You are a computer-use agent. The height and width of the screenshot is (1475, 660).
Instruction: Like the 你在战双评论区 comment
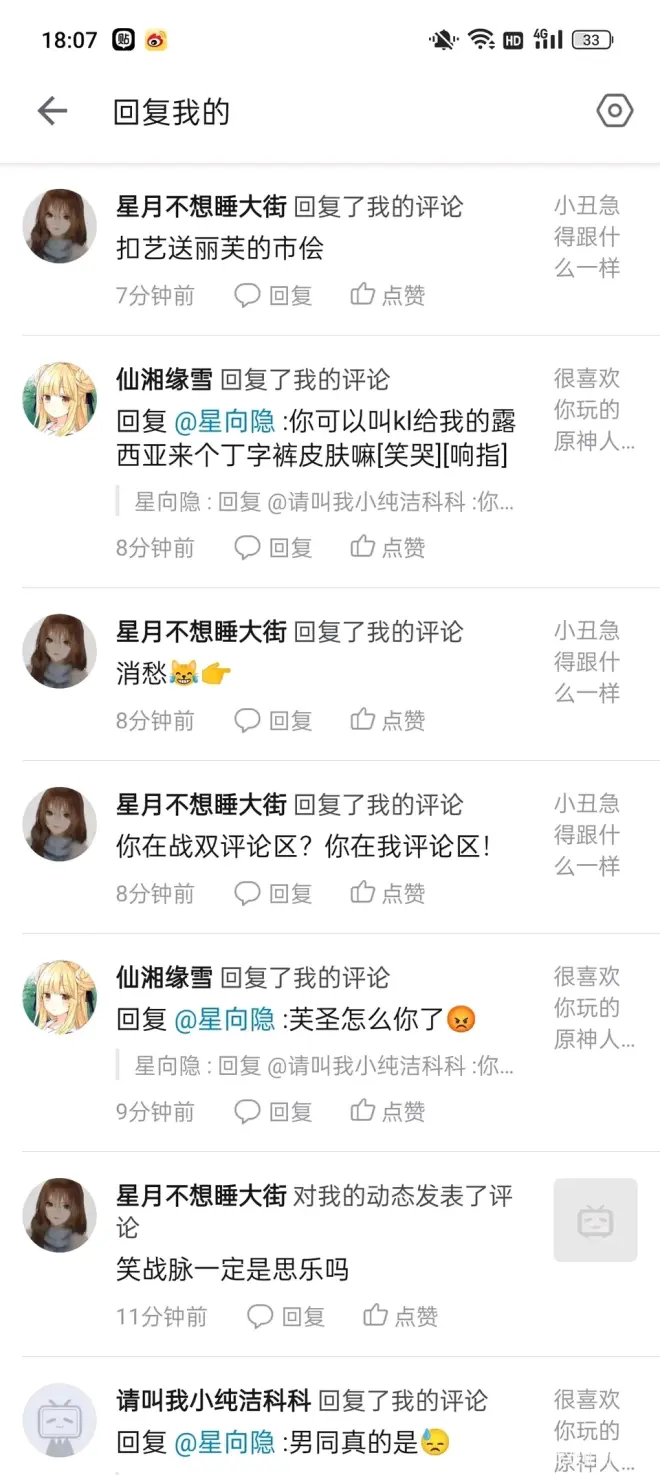point(388,893)
